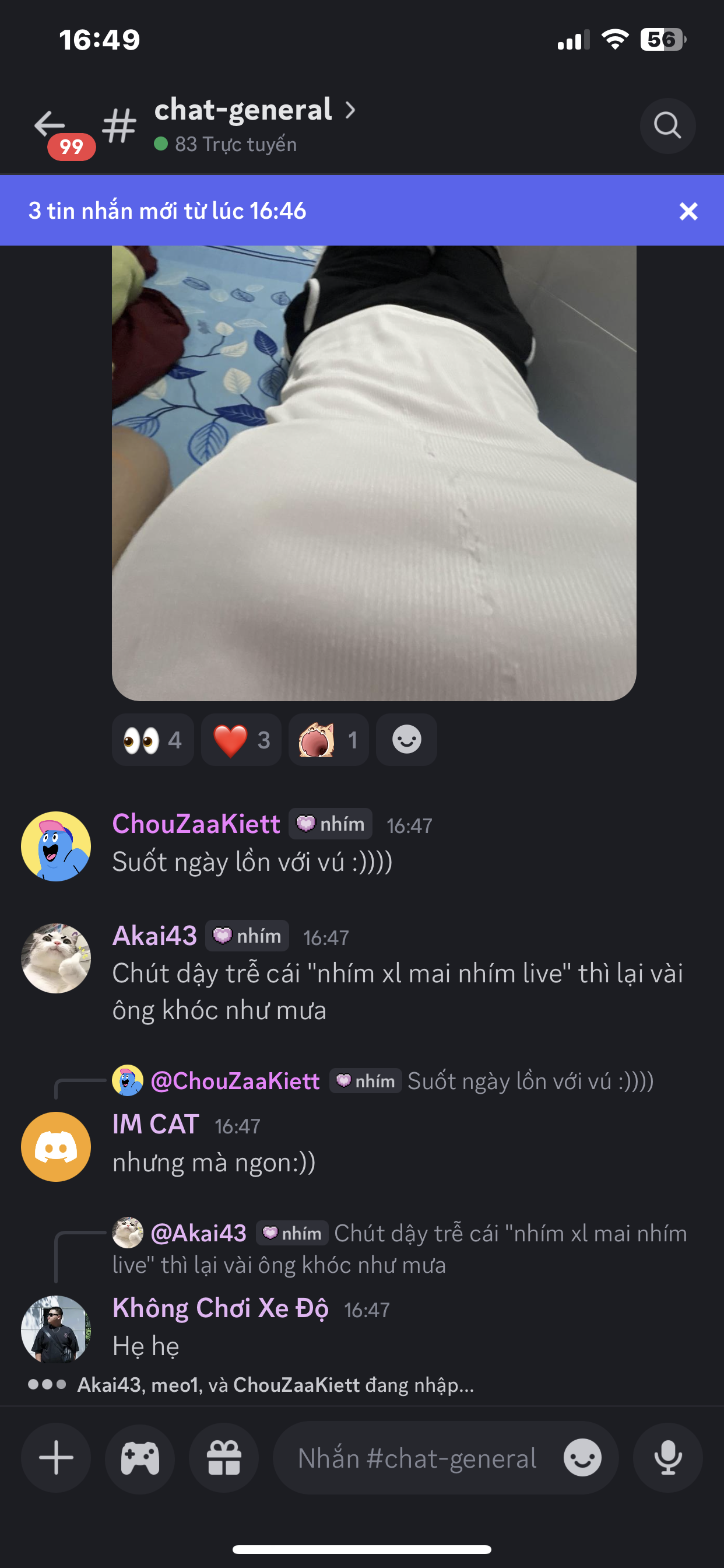Open the add reaction picker
Image resolution: width=724 pixels, height=1568 pixels.
coord(406,740)
